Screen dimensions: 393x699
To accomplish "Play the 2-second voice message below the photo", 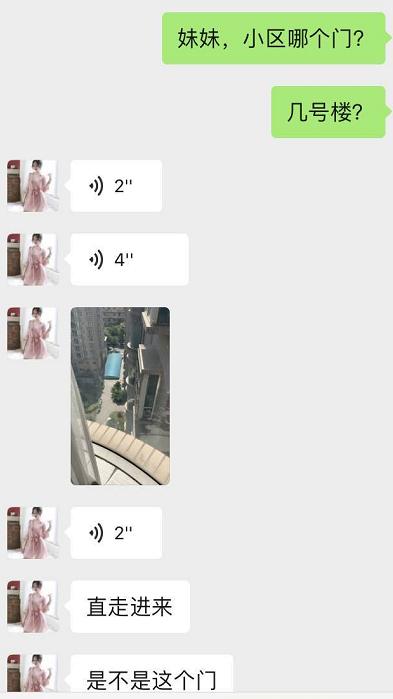I will point(116,533).
